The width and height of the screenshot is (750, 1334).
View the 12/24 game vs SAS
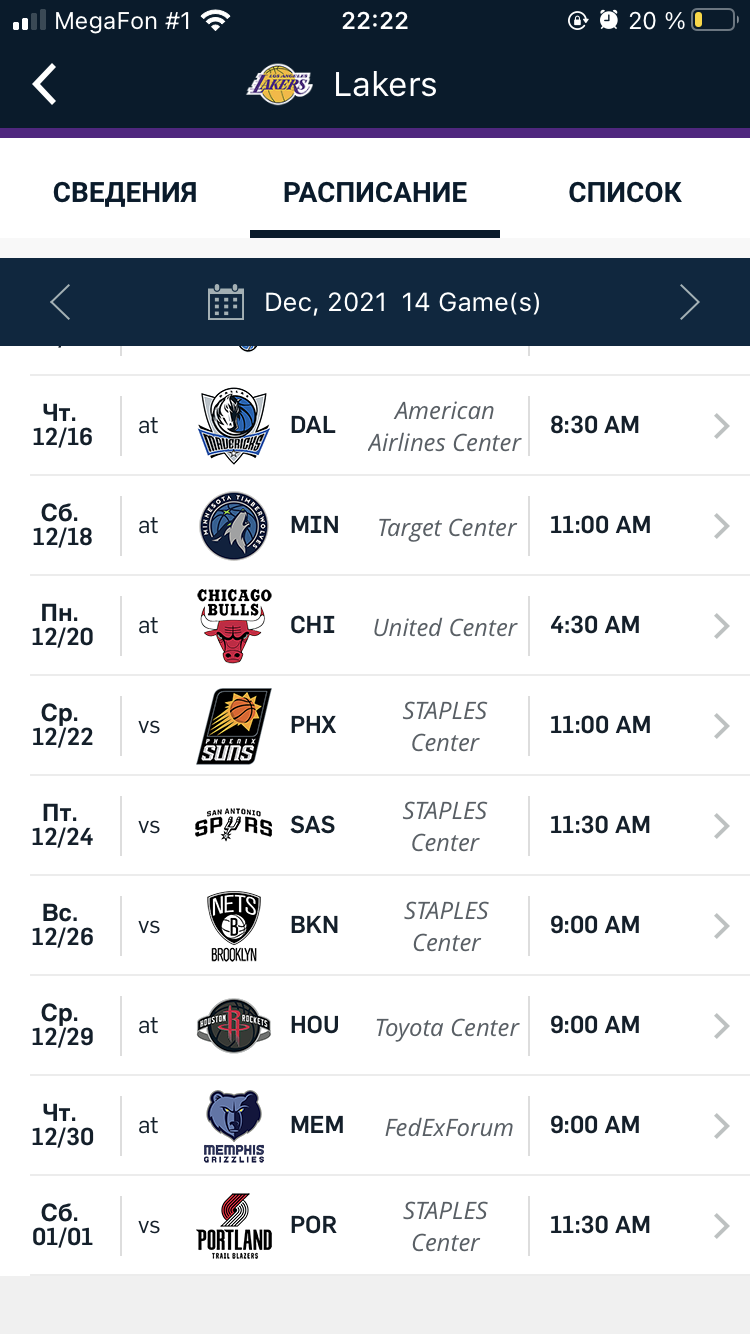click(x=390, y=826)
